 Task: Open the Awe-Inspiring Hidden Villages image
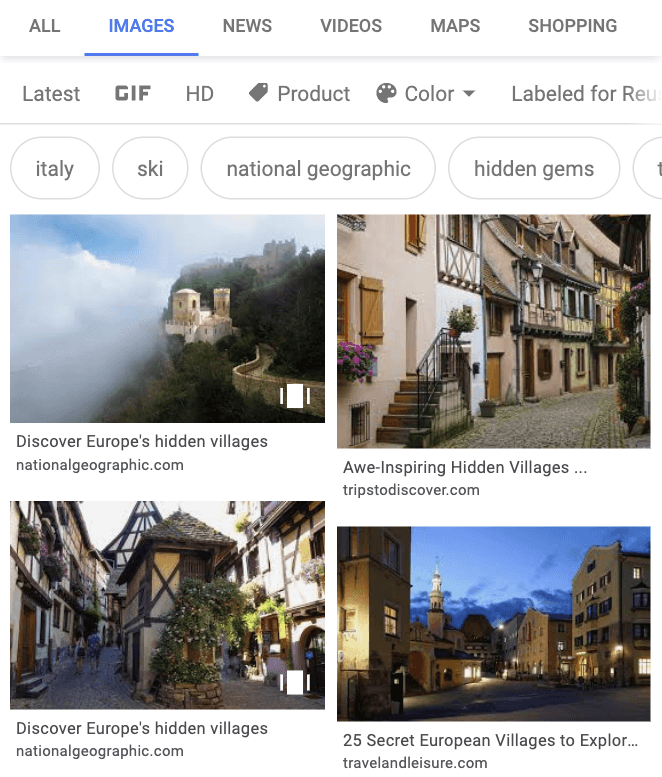tap(494, 331)
